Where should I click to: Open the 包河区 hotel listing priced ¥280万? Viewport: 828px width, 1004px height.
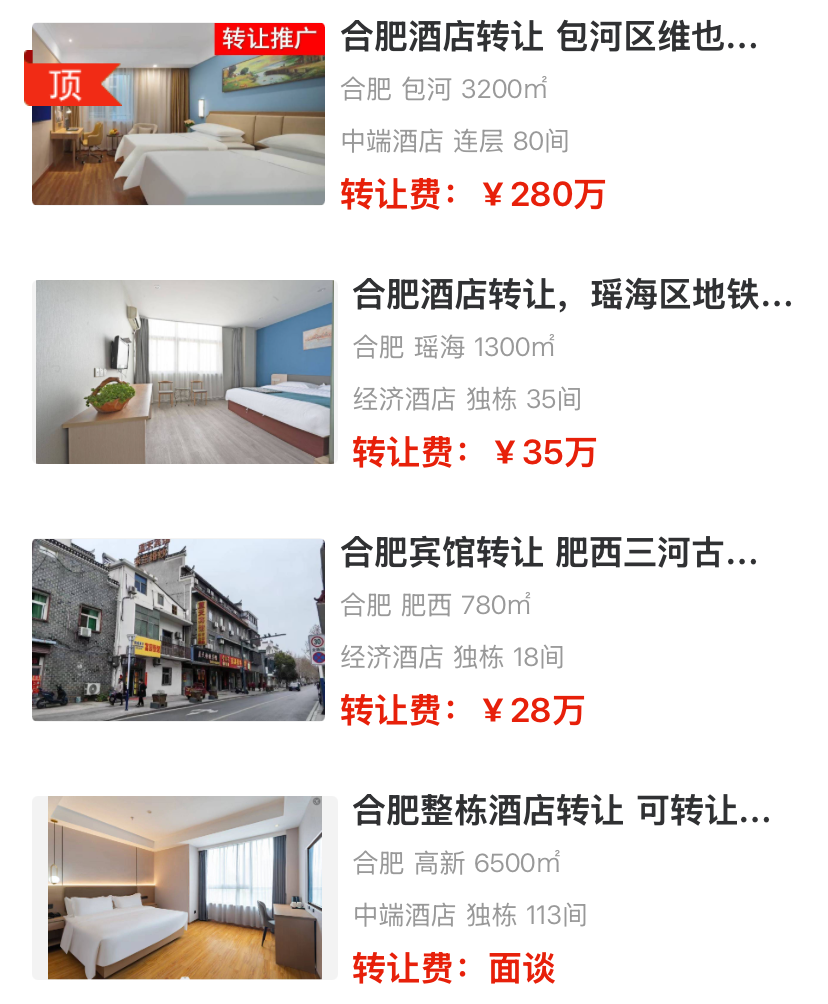(x=549, y=38)
